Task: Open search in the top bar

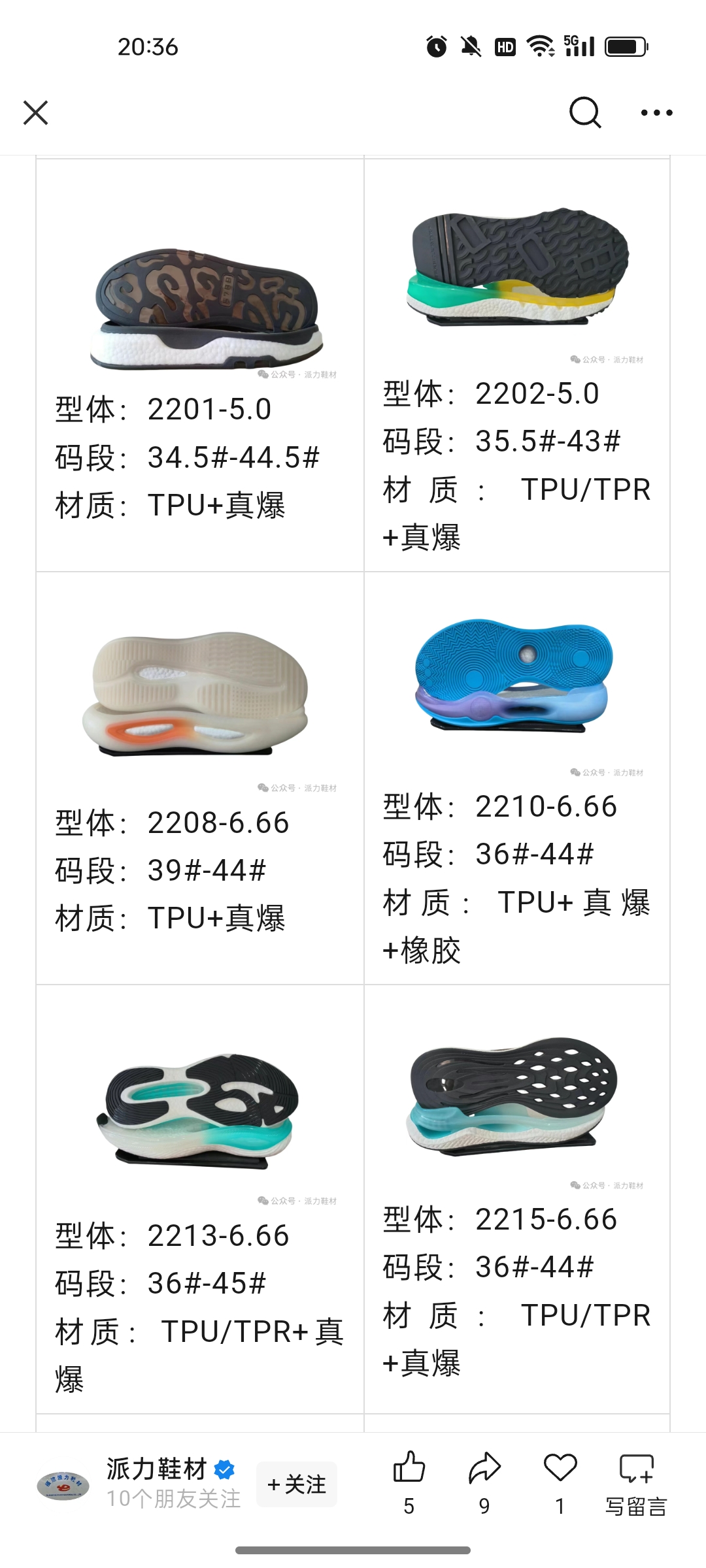Action: click(584, 112)
